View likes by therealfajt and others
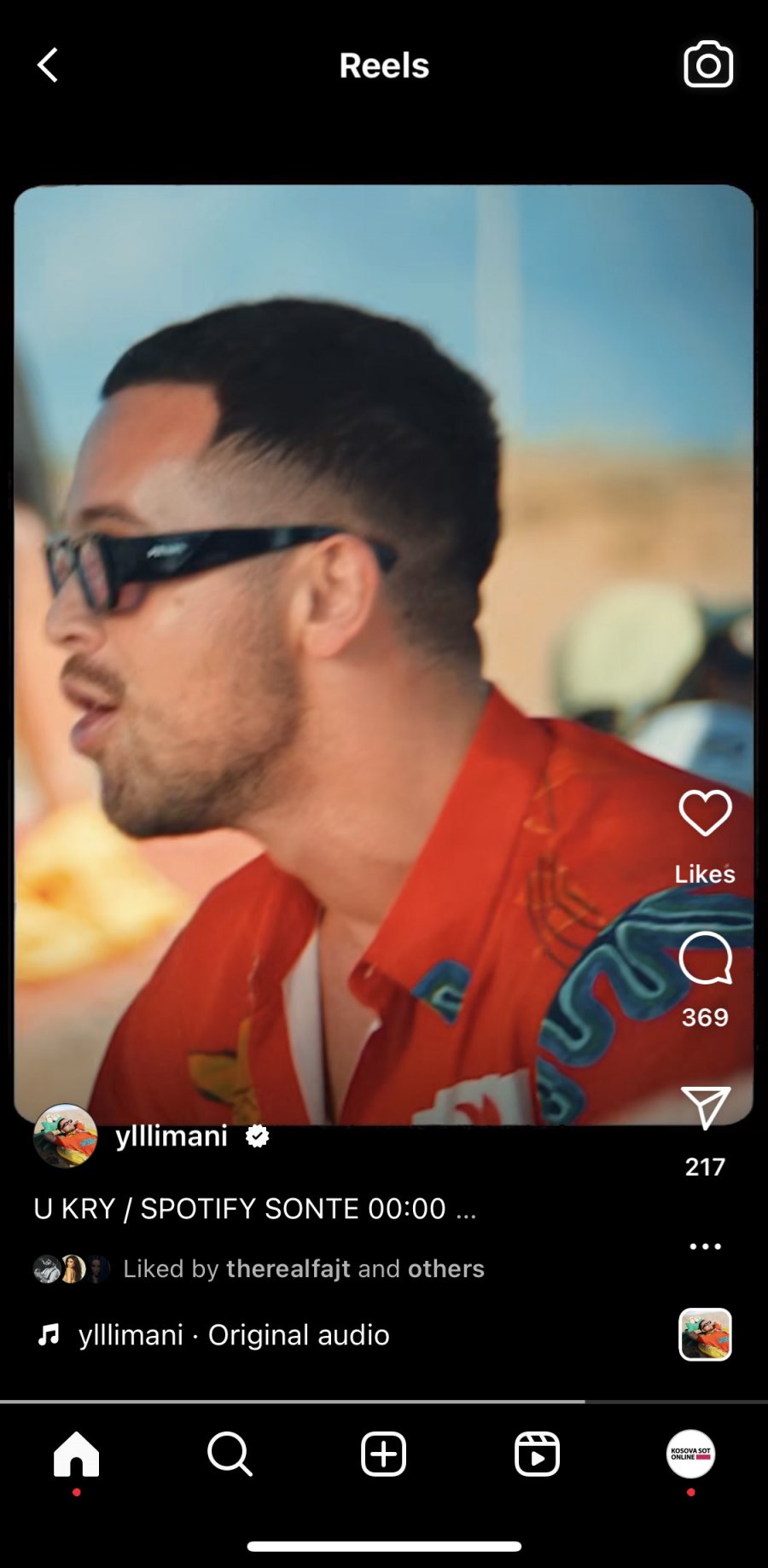768x1568 pixels. tap(303, 1269)
